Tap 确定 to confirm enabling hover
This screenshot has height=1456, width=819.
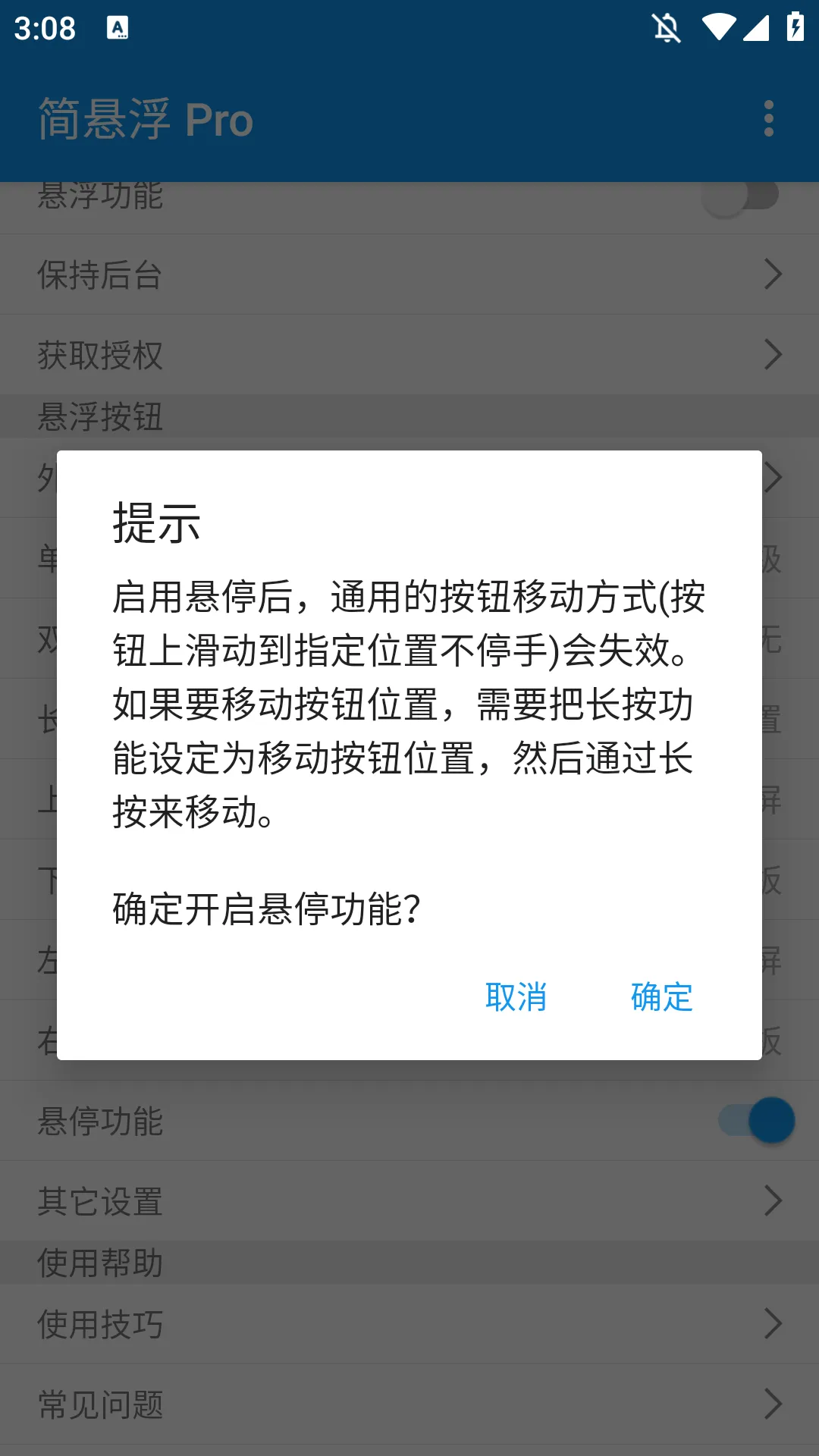(x=661, y=996)
